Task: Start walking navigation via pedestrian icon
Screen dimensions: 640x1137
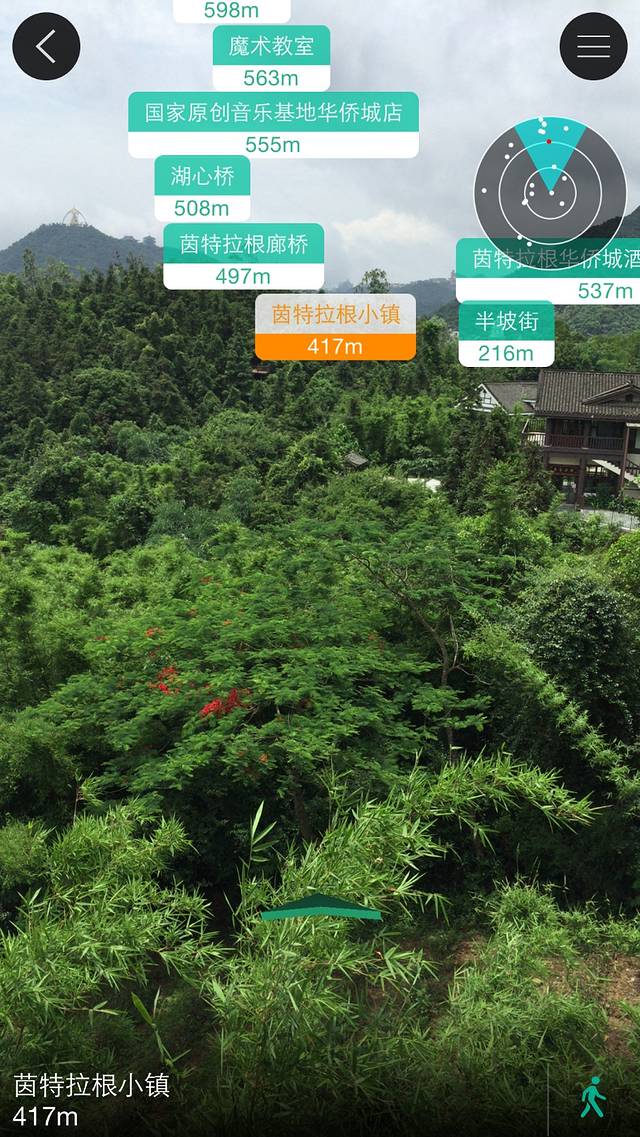Action: [593, 1098]
